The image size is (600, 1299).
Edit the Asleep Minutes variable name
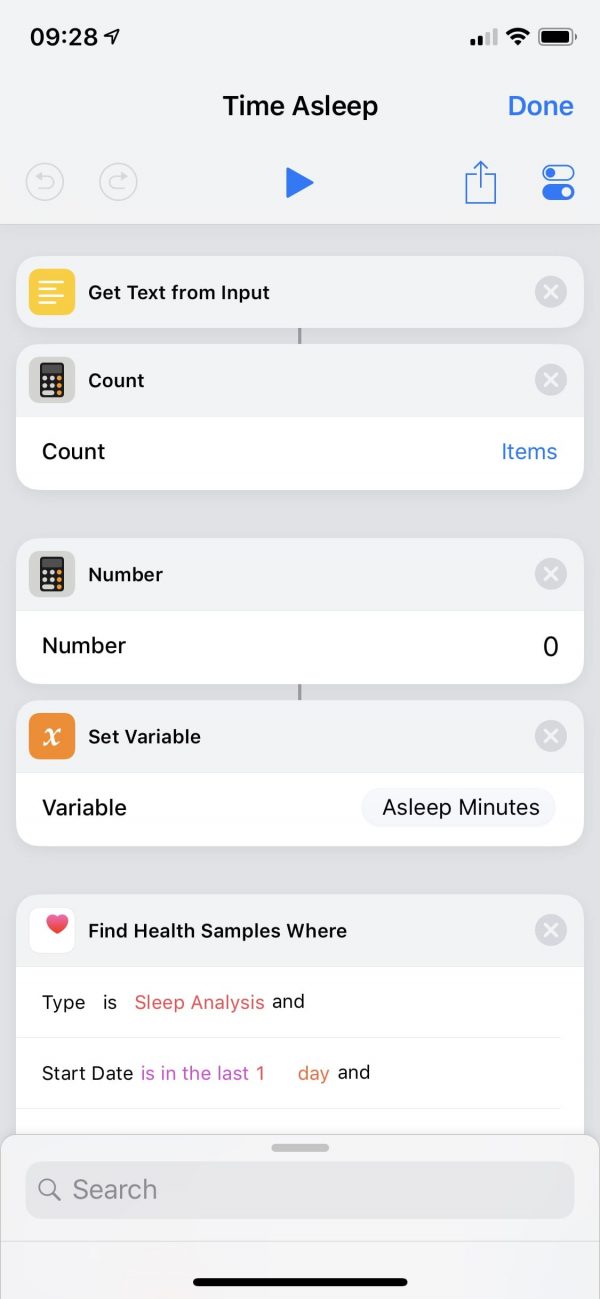click(460, 808)
